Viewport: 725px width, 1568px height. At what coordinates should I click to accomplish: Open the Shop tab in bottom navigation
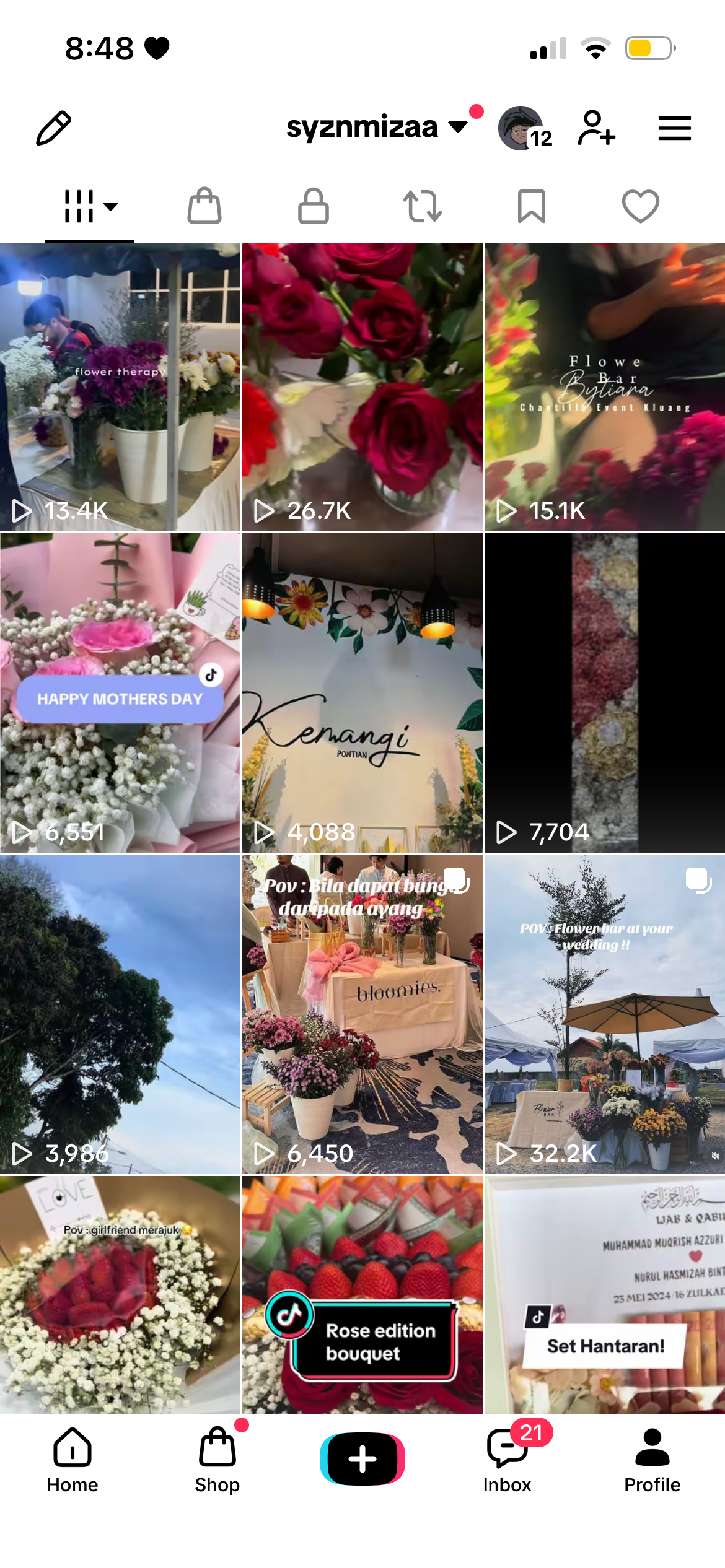217,1460
